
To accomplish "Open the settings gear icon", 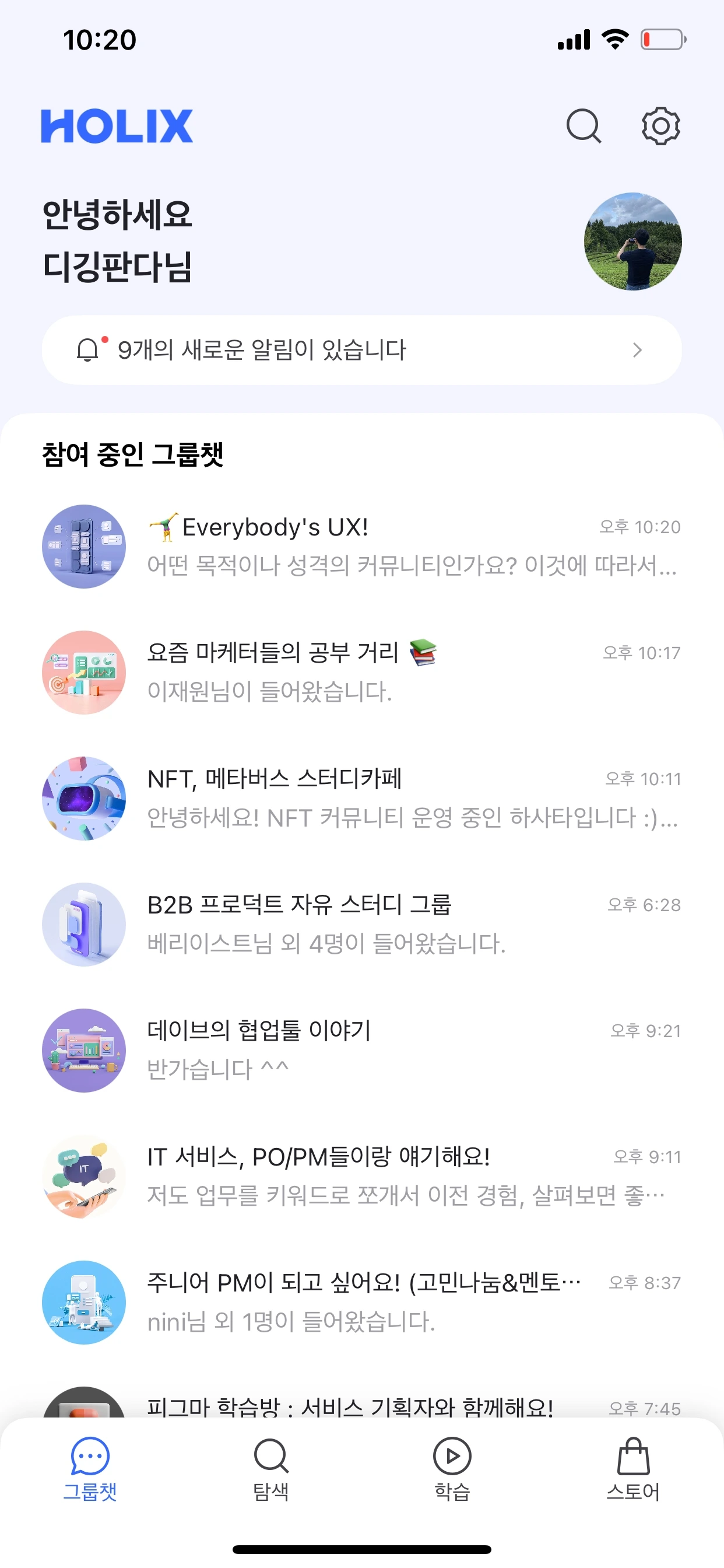I will (660, 127).
